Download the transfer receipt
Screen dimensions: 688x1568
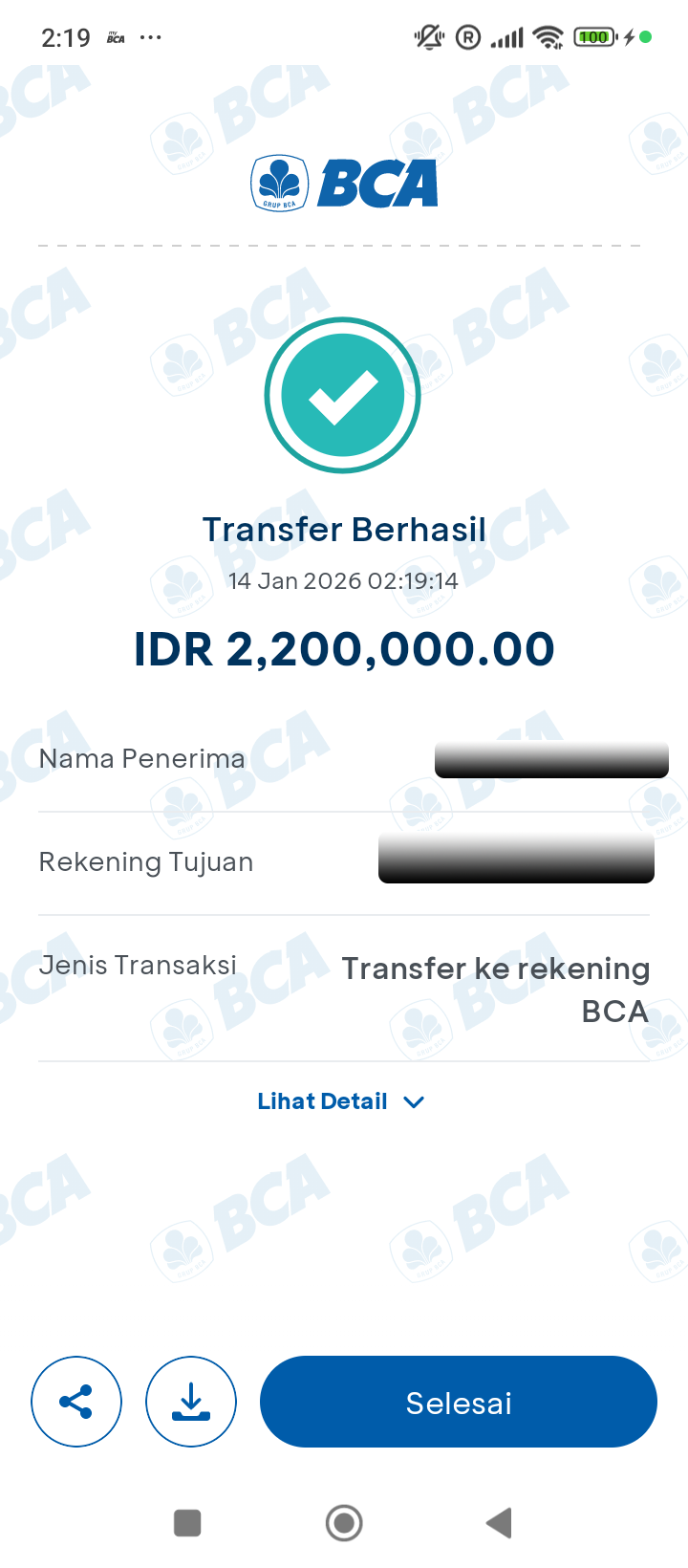point(191,1402)
